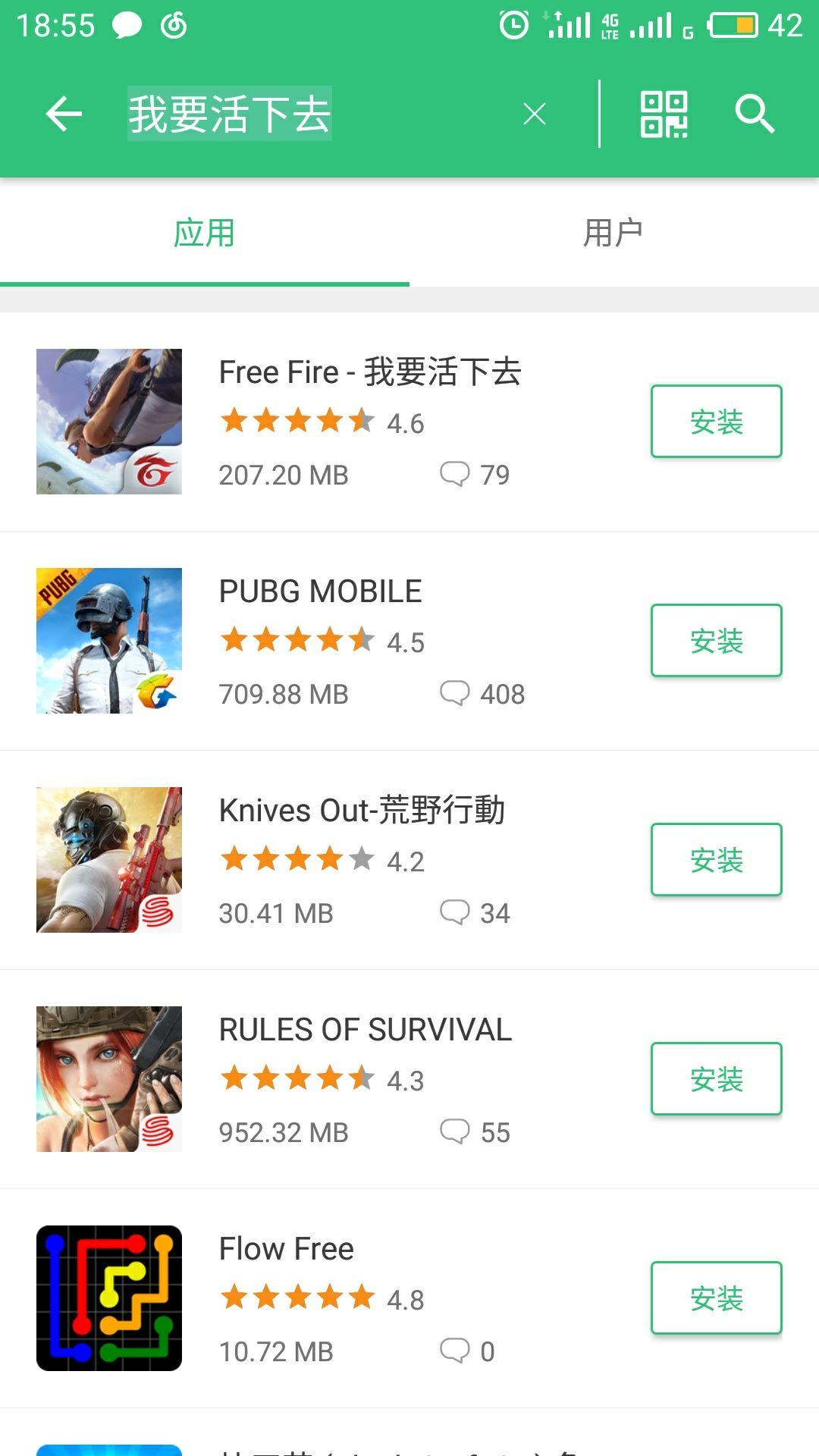Tap the Free Fire app icon
The width and height of the screenshot is (819, 1456).
click(109, 422)
